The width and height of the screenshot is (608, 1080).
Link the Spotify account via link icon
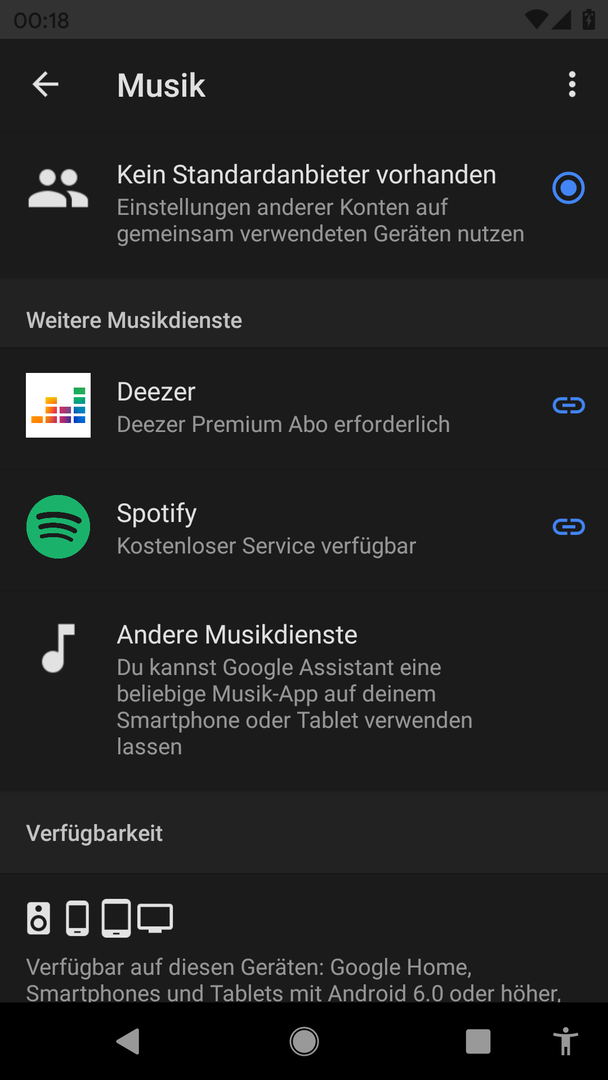pos(569,527)
